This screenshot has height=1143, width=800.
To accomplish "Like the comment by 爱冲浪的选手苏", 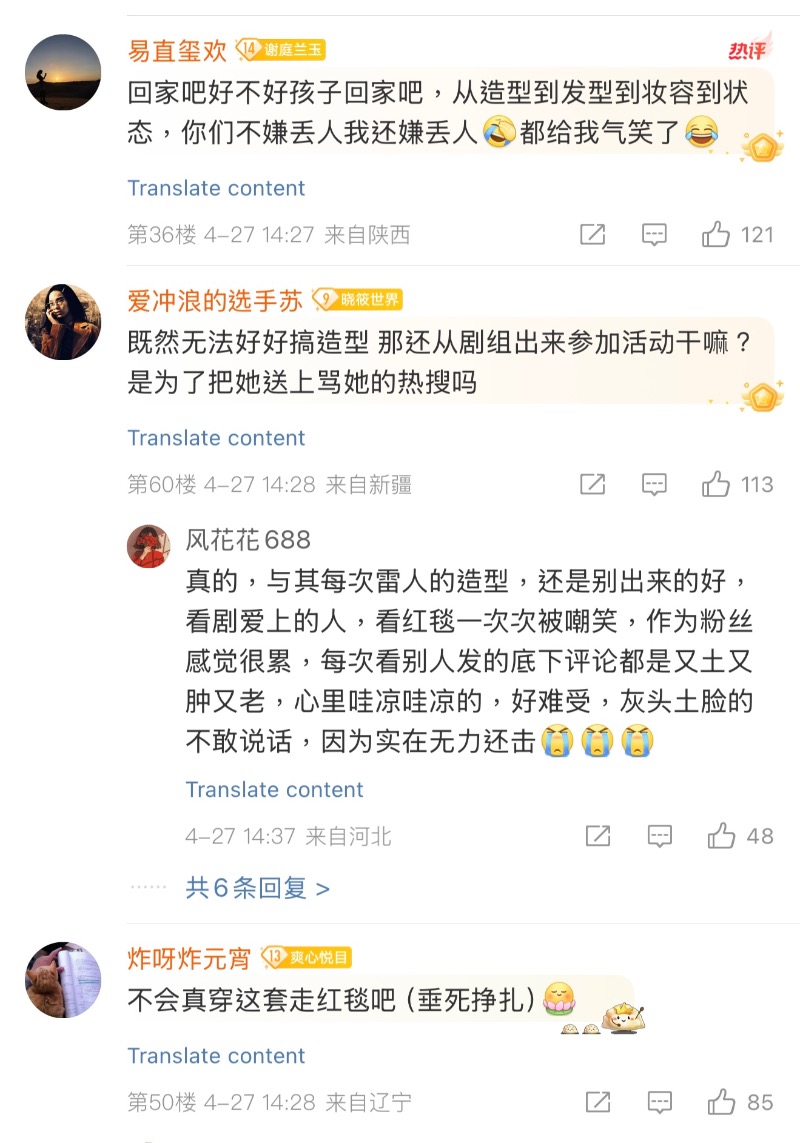I will click(x=715, y=484).
